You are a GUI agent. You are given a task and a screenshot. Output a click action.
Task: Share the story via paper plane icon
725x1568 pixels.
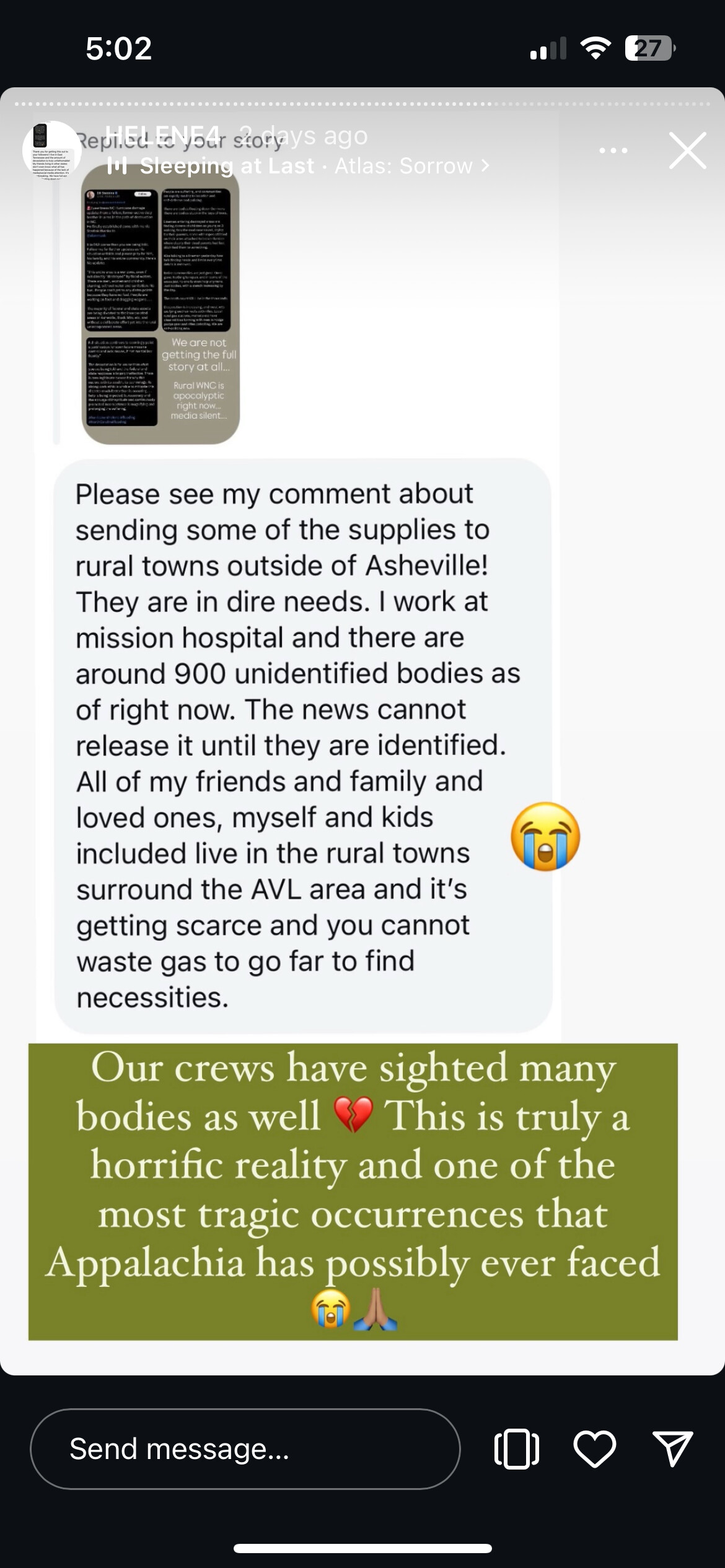[x=672, y=1449]
